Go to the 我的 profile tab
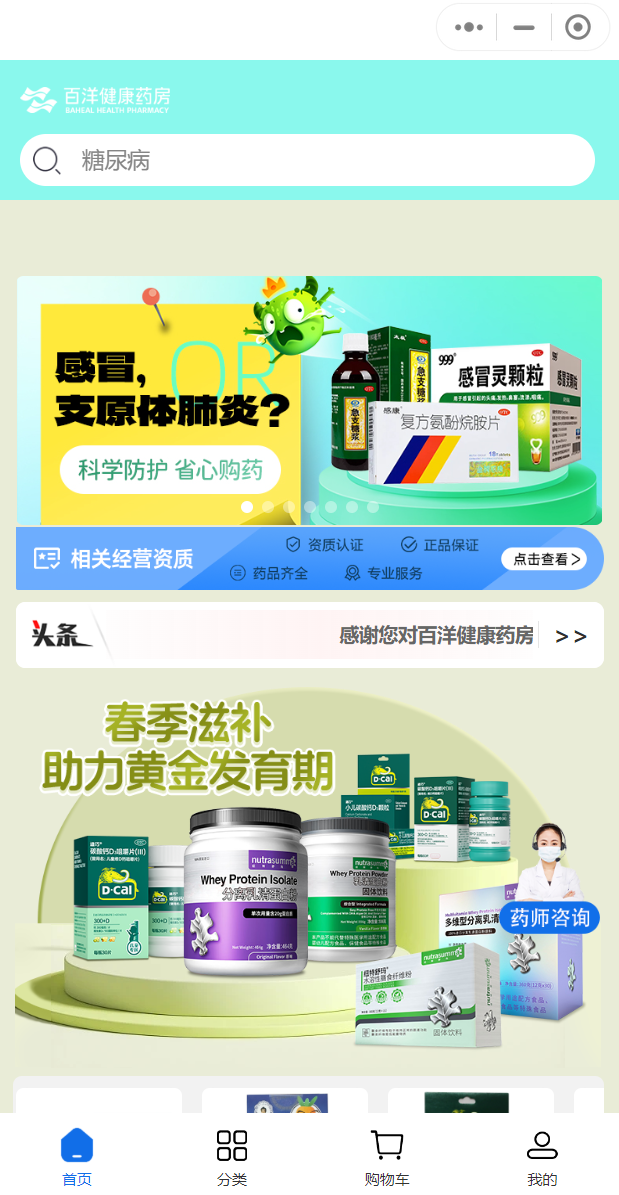 click(542, 1157)
